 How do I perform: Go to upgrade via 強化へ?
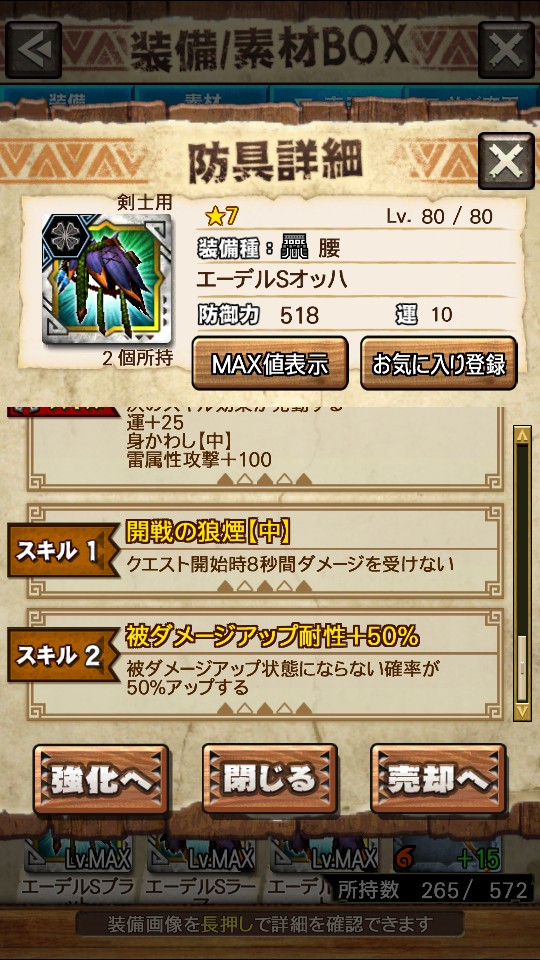click(101, 779)
